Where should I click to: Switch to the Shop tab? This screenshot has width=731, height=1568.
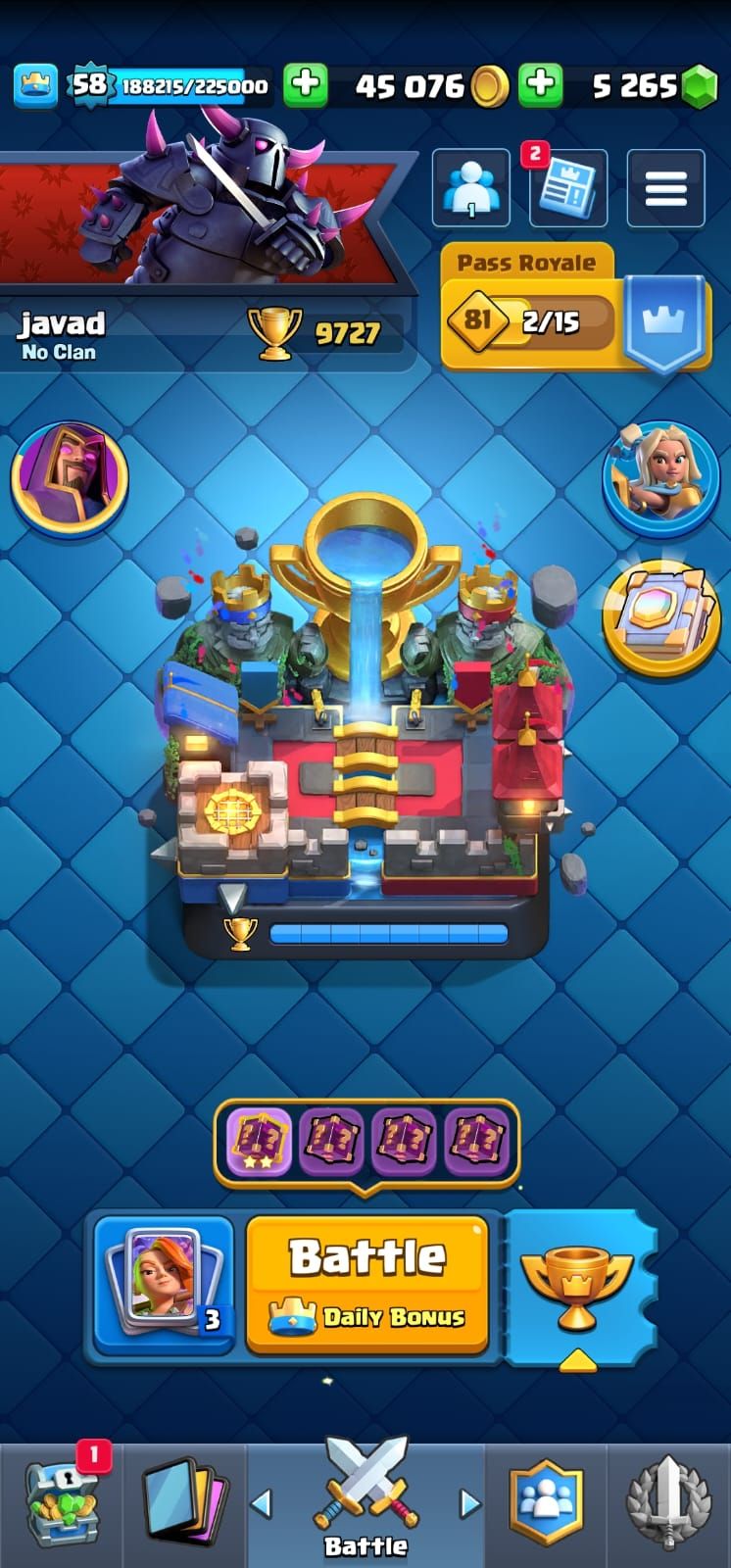tap(60, 1504)
